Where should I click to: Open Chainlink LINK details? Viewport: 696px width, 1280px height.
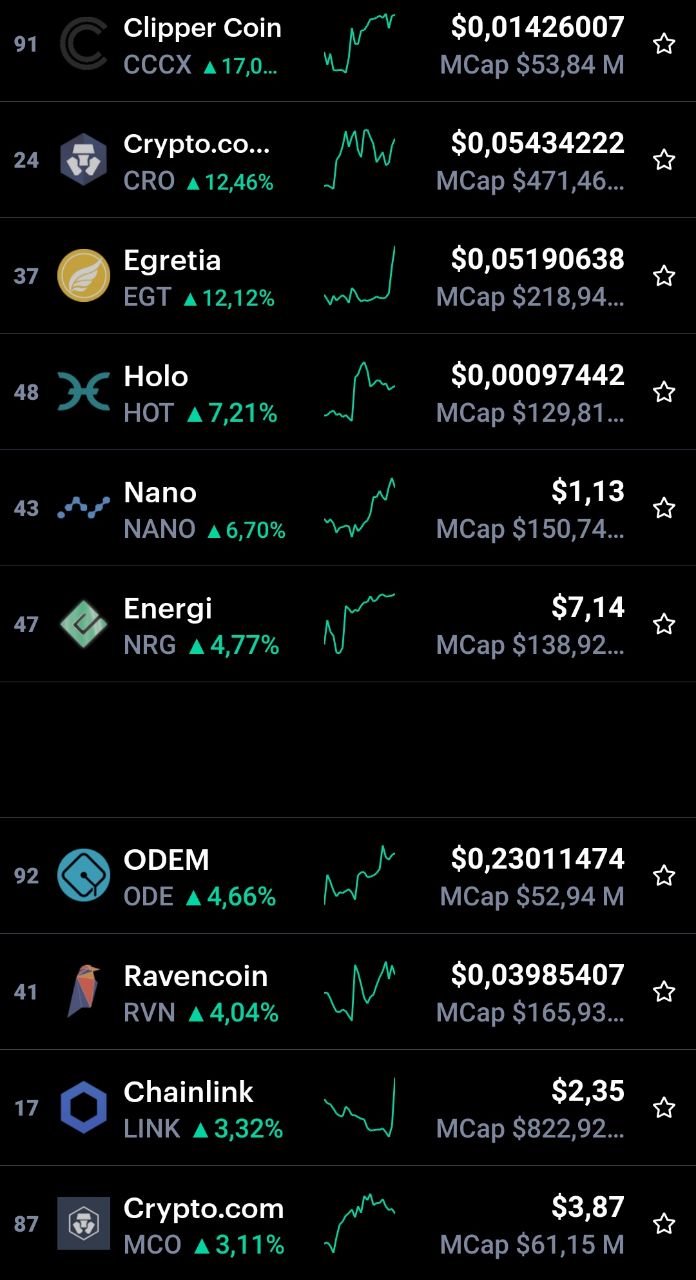click(348, 1108)
